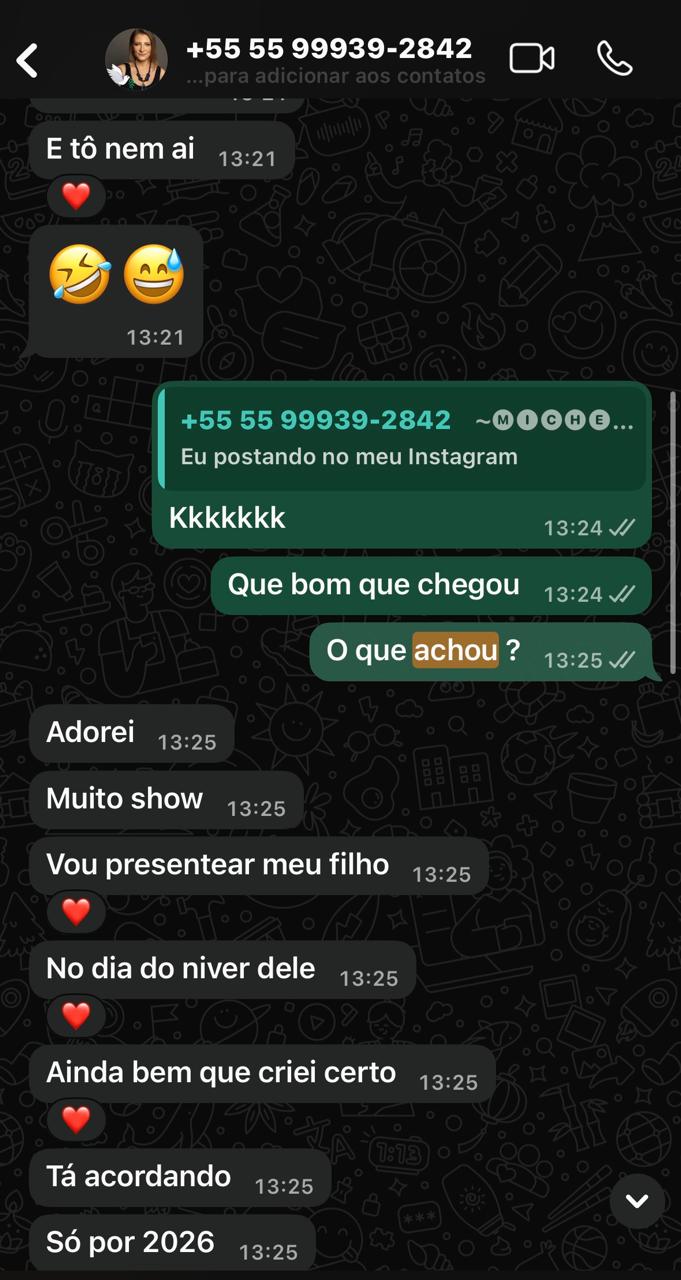
Task: Start a video call with this contact
Action: pos(532,58)
